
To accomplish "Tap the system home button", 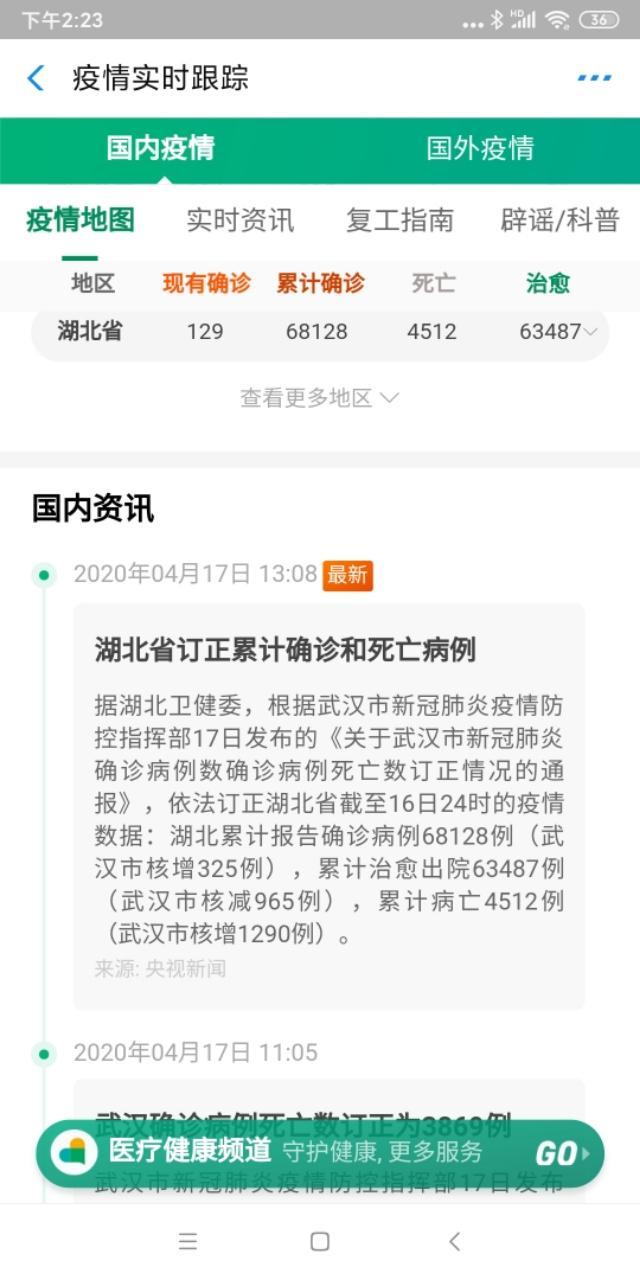I will 320,1241.
